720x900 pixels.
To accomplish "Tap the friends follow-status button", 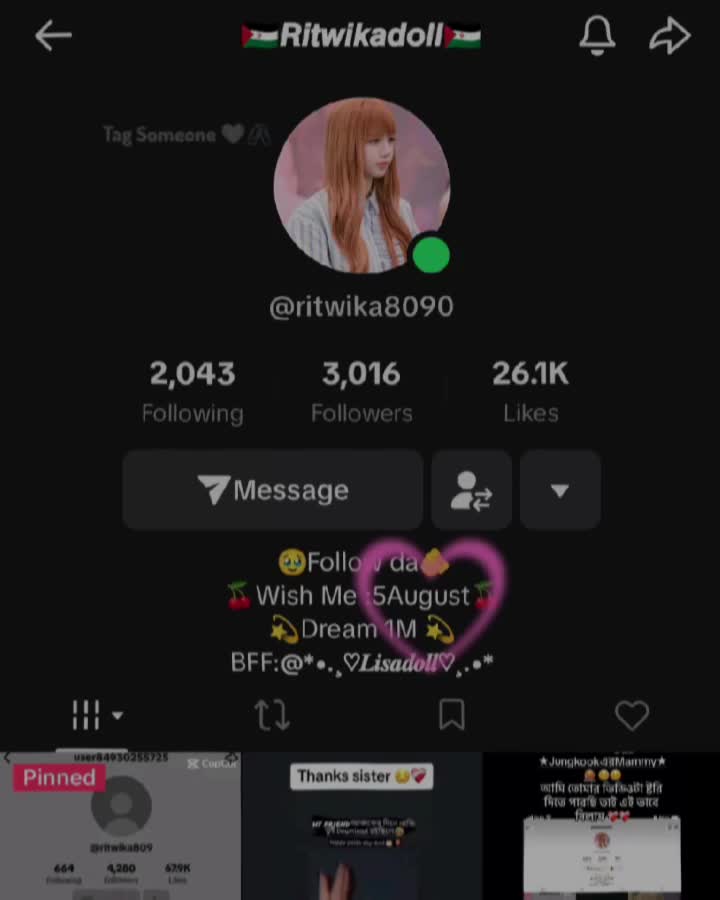I will 471,490.
